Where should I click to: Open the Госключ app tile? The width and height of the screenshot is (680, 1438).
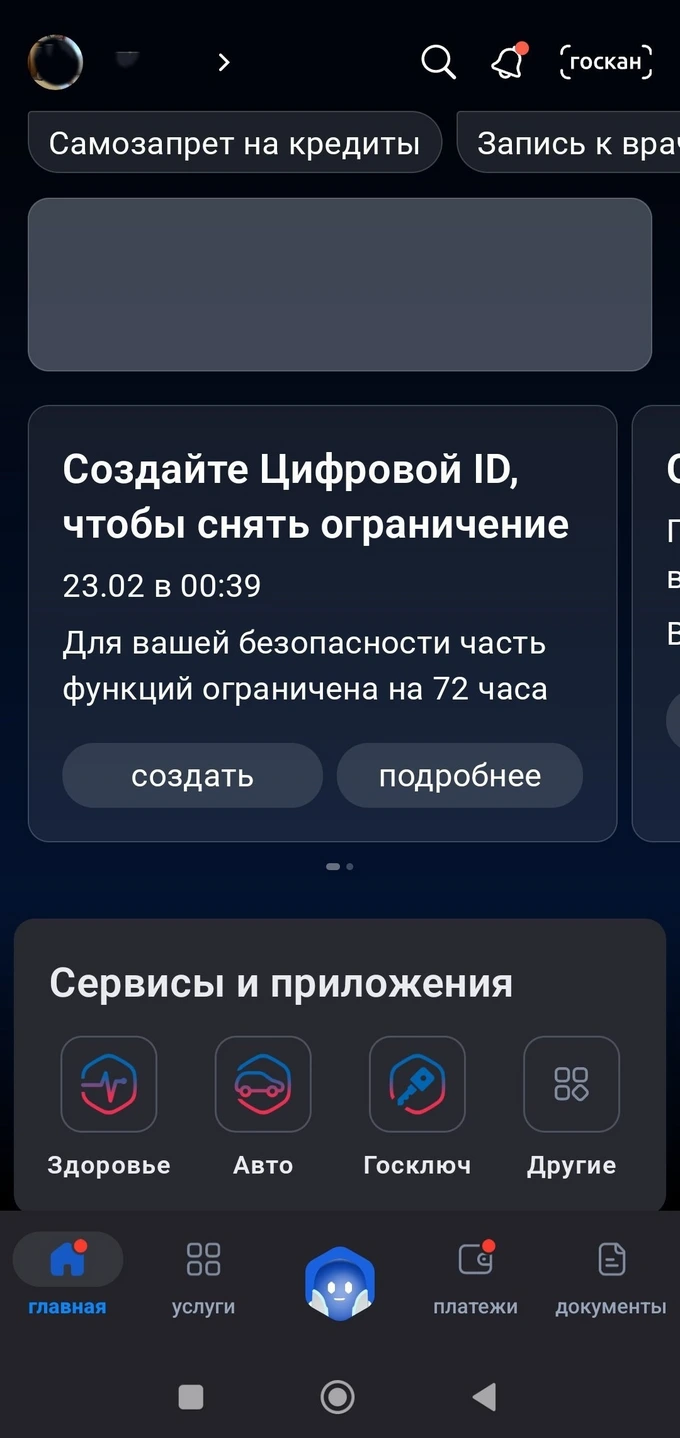coord(417,1084)
